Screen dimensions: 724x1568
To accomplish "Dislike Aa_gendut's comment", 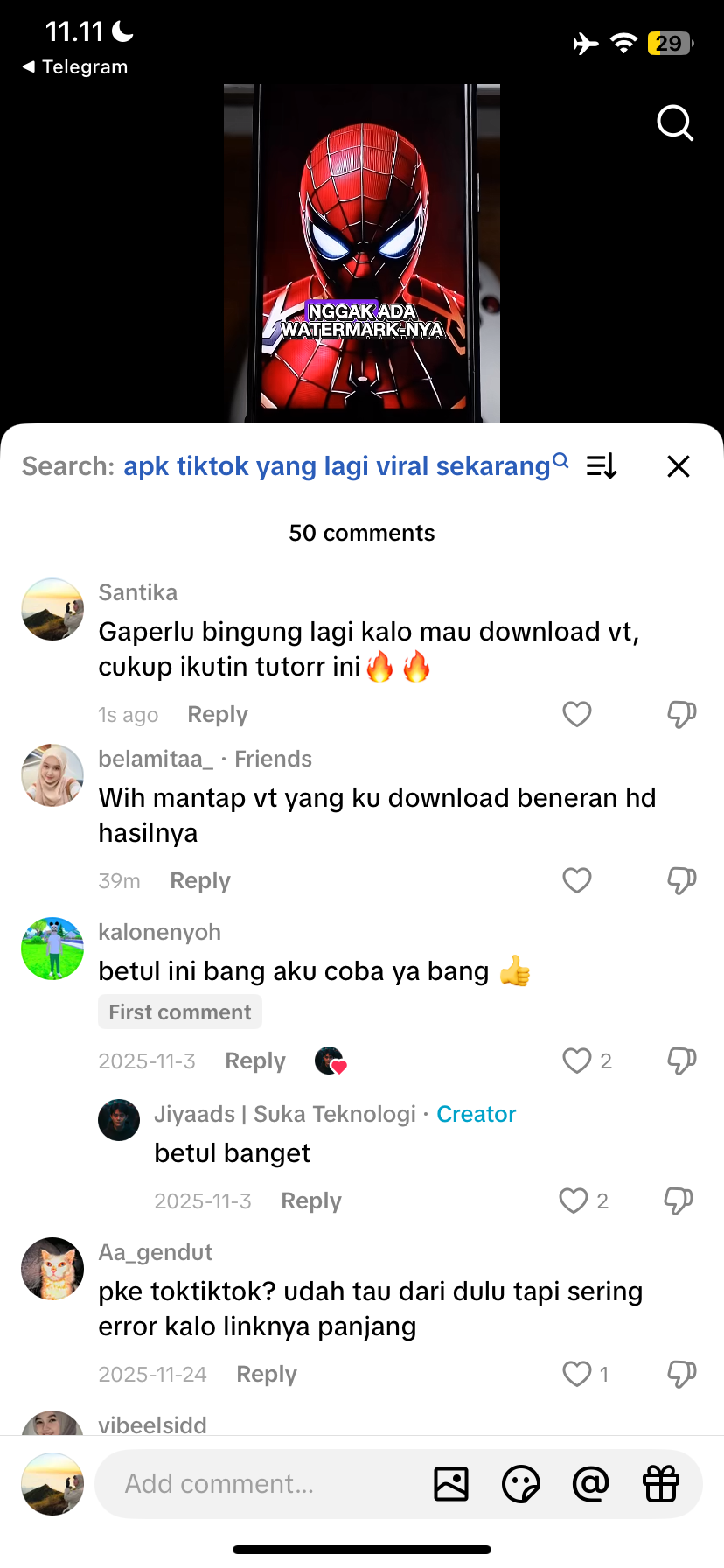I will coord(681,1374).
